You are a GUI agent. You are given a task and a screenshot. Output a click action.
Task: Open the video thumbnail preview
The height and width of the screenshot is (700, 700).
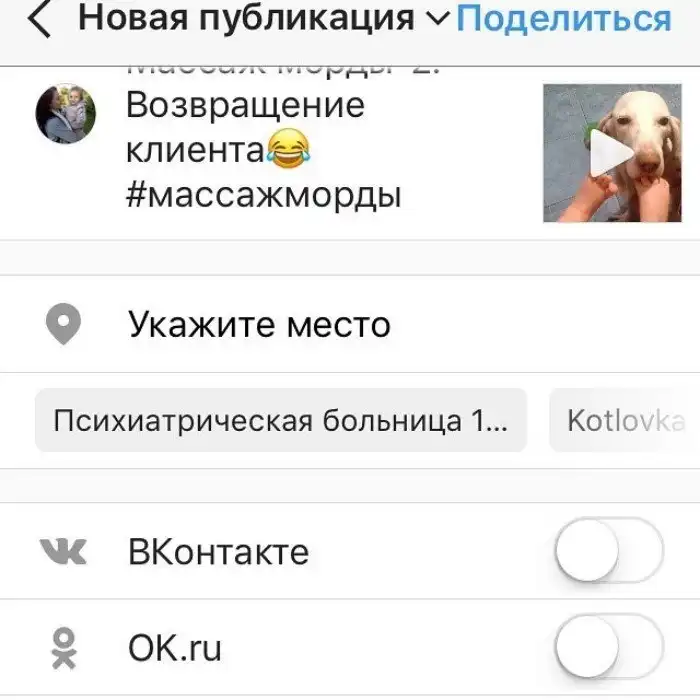pos(611,153)
